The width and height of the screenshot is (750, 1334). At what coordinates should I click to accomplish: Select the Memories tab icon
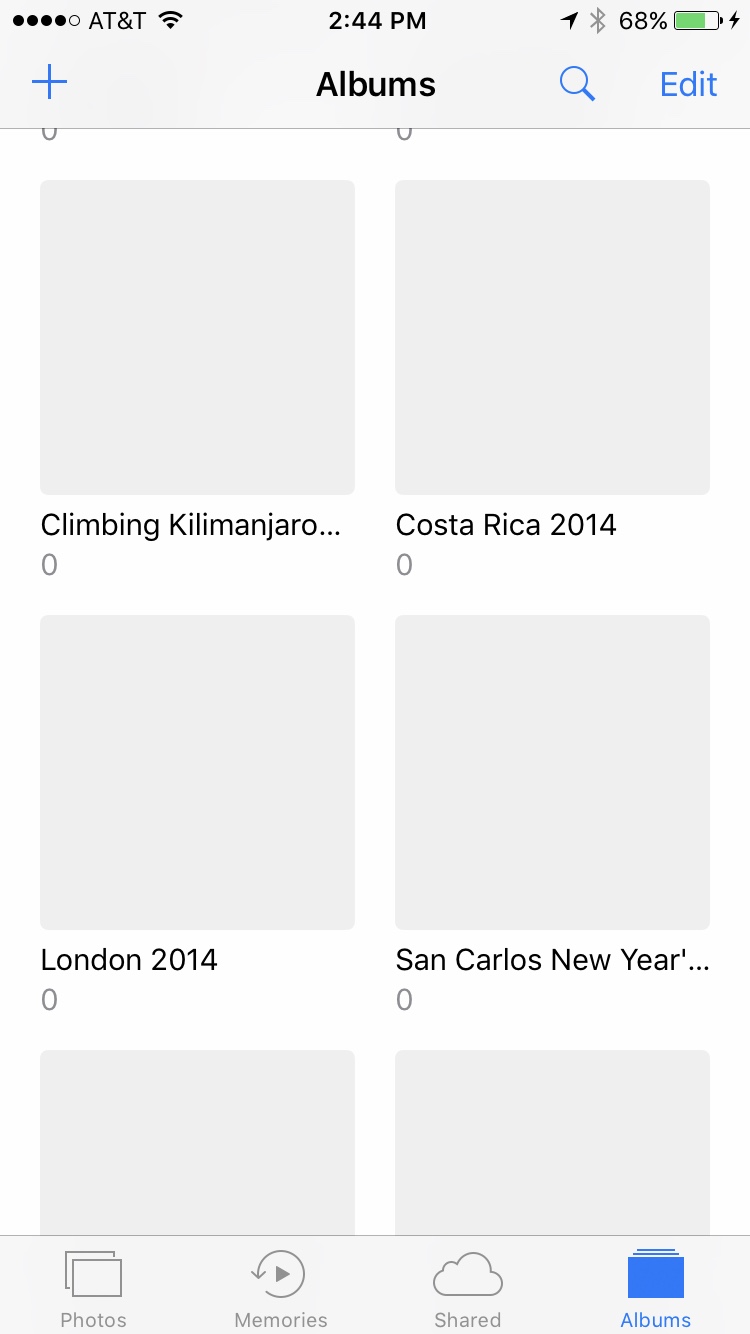pyautogui.click(x=280, y=1274)
